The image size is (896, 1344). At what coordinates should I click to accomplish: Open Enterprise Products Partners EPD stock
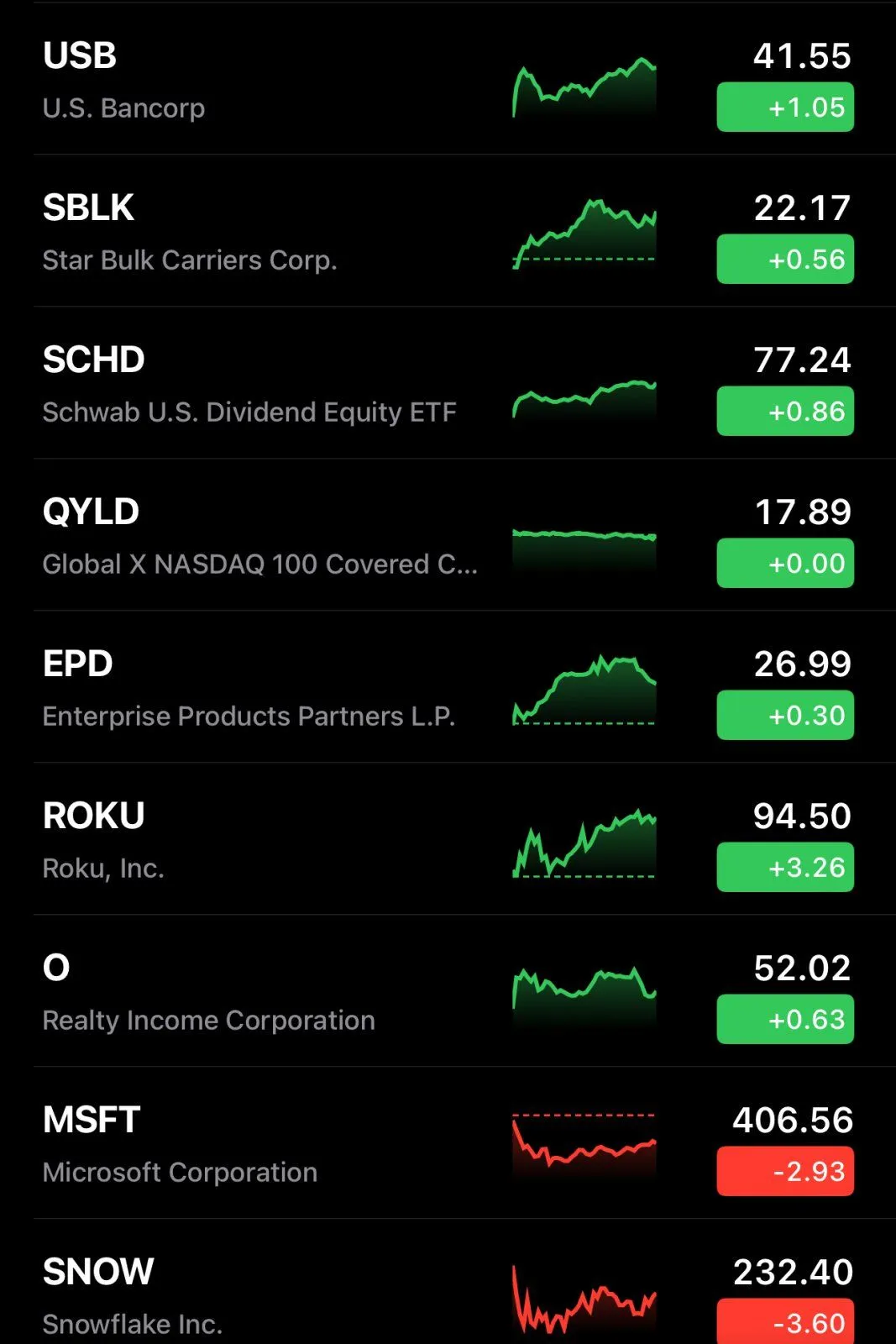click(x=252, y=689)
